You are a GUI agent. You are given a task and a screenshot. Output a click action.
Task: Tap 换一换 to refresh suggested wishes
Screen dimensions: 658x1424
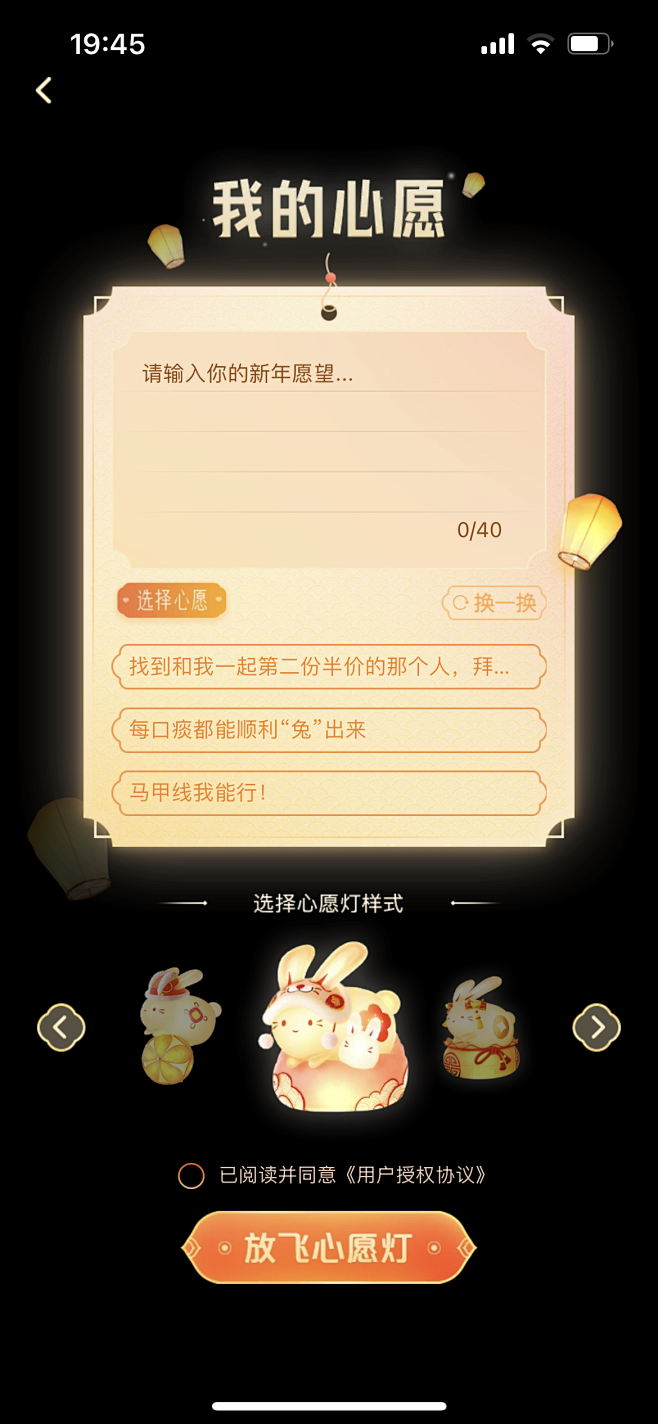point(494,603)
